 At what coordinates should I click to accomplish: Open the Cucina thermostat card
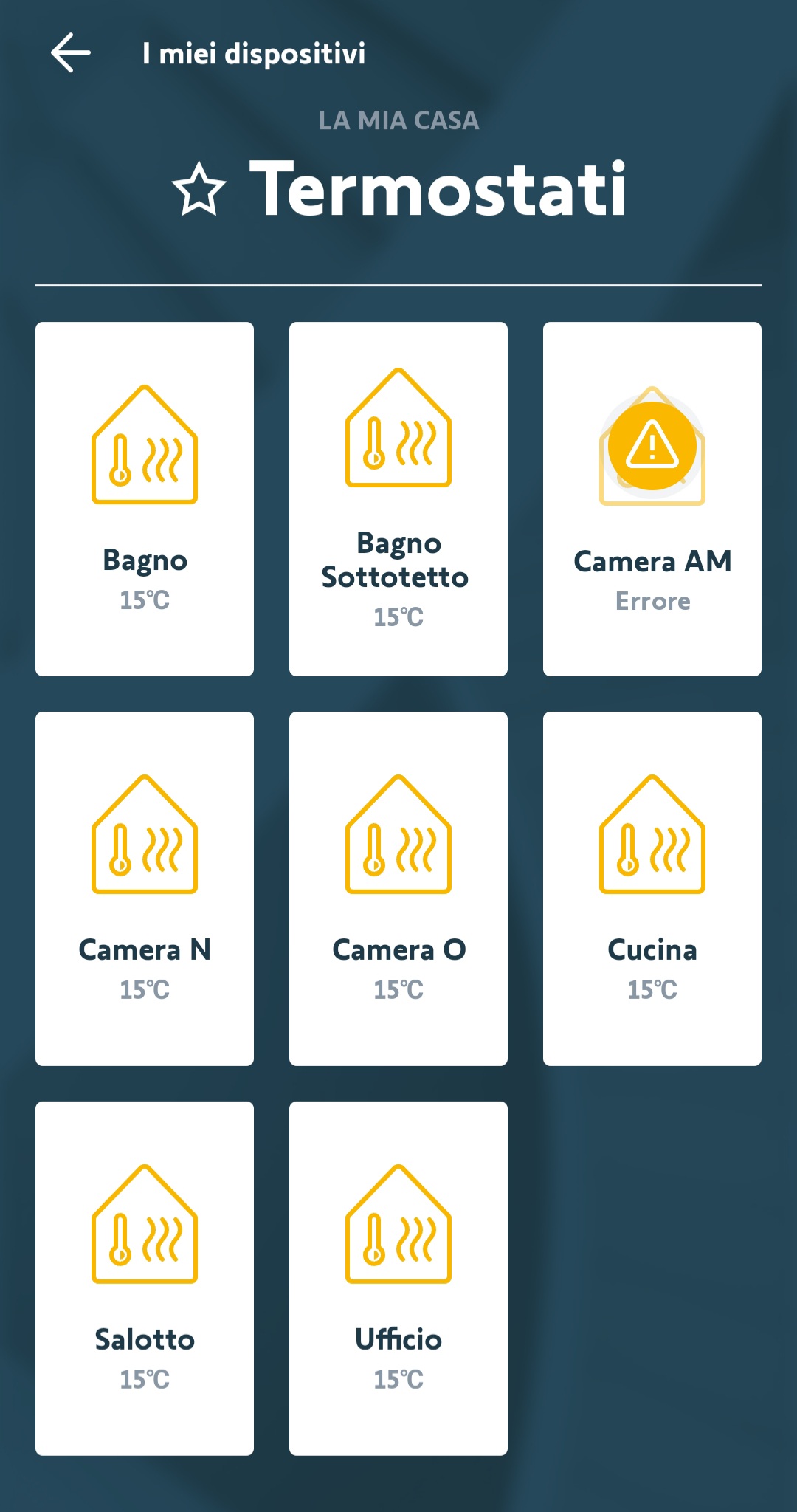pos(652,889)
